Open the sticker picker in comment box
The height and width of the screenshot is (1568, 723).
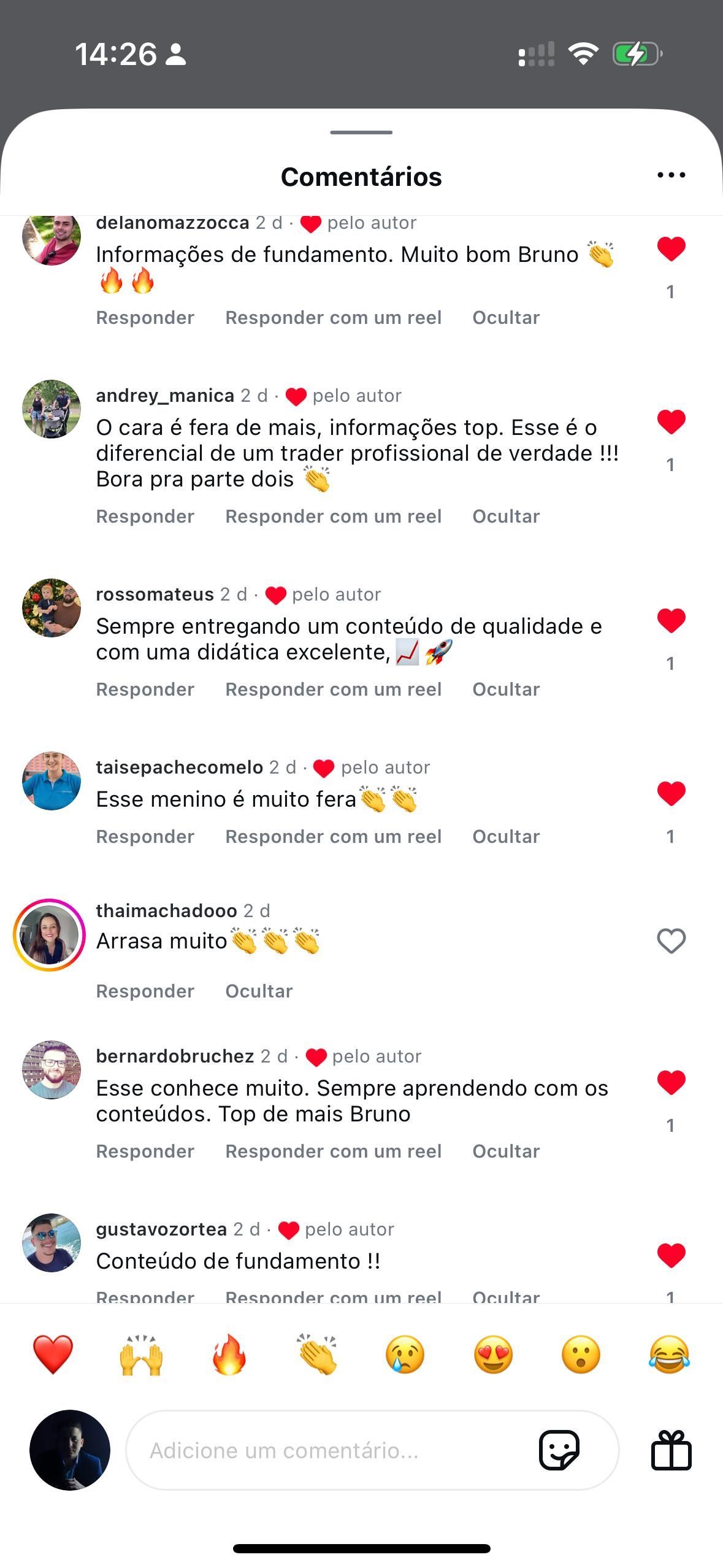[x=559, y=1450]
